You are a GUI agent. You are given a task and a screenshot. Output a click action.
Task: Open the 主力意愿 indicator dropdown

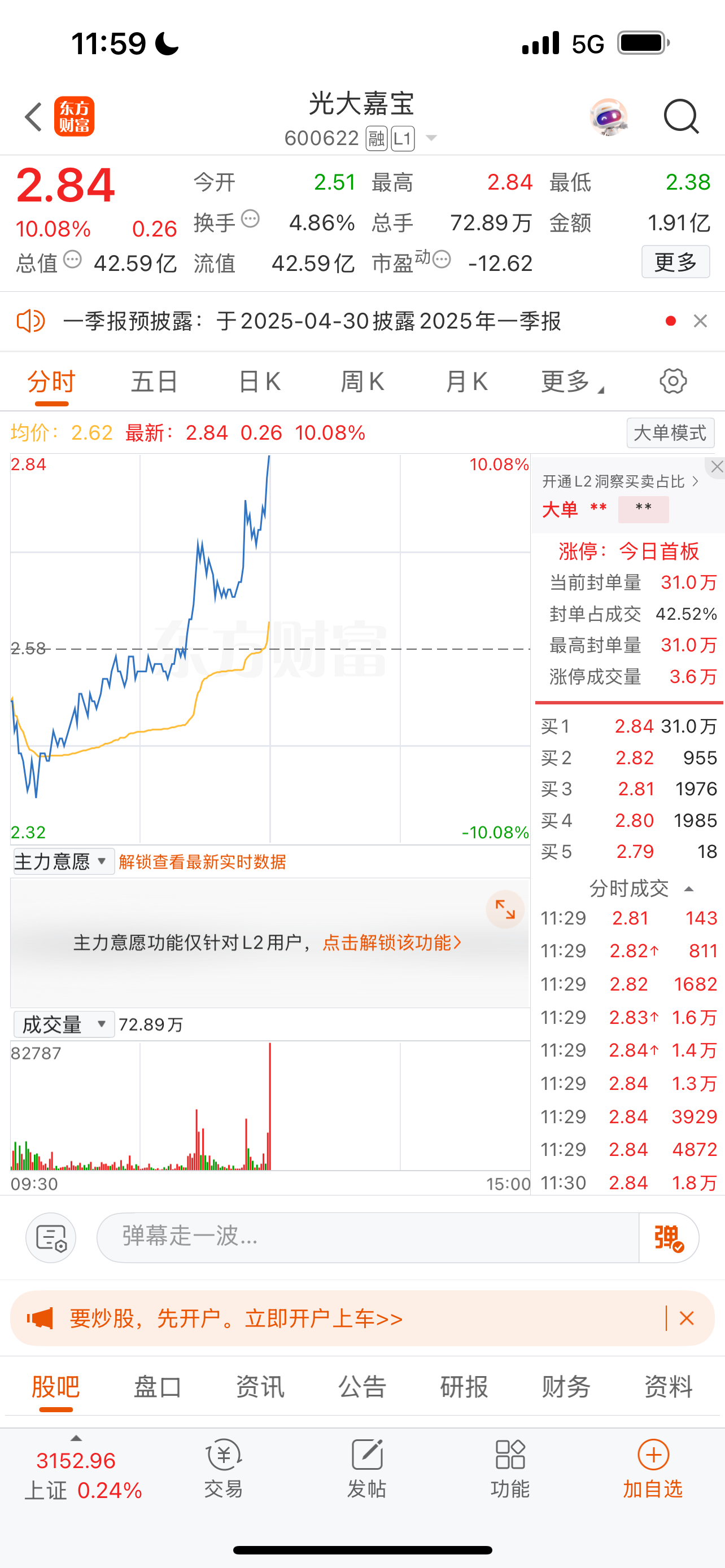[63, 862]
